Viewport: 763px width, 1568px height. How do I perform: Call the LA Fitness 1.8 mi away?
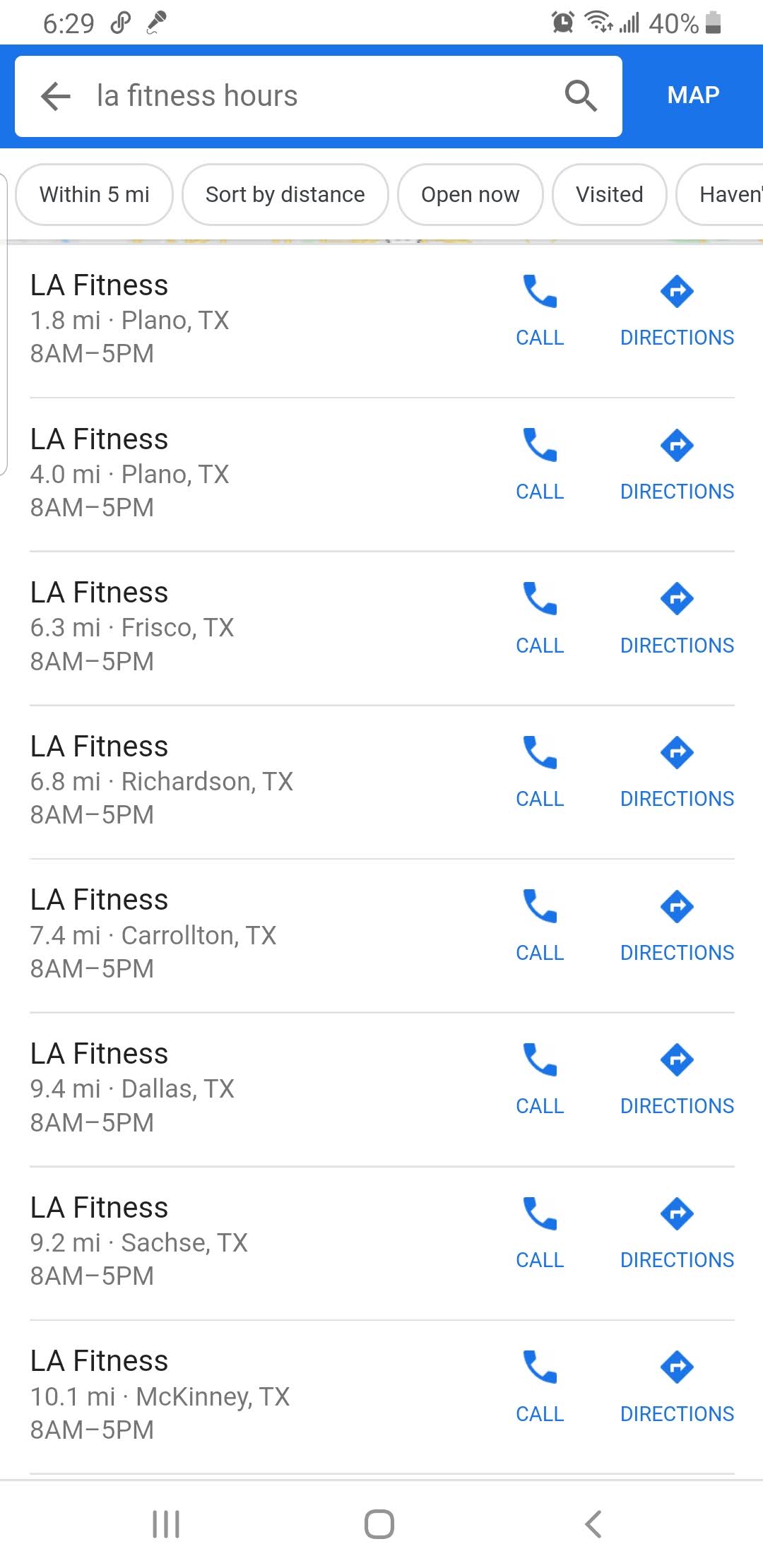point(540,311)
